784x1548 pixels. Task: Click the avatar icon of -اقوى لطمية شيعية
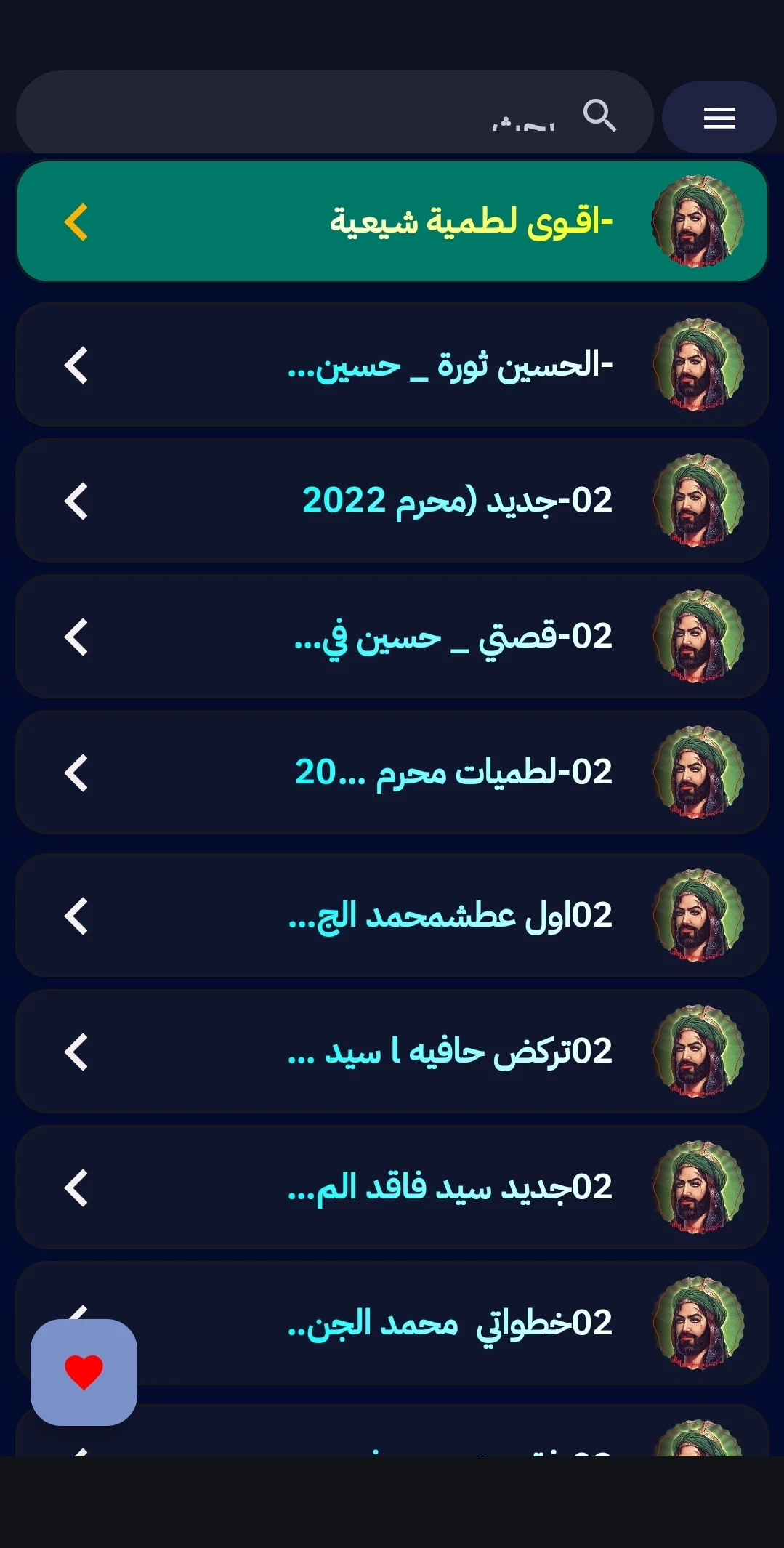pyautogui.click(x=696, y=221)
